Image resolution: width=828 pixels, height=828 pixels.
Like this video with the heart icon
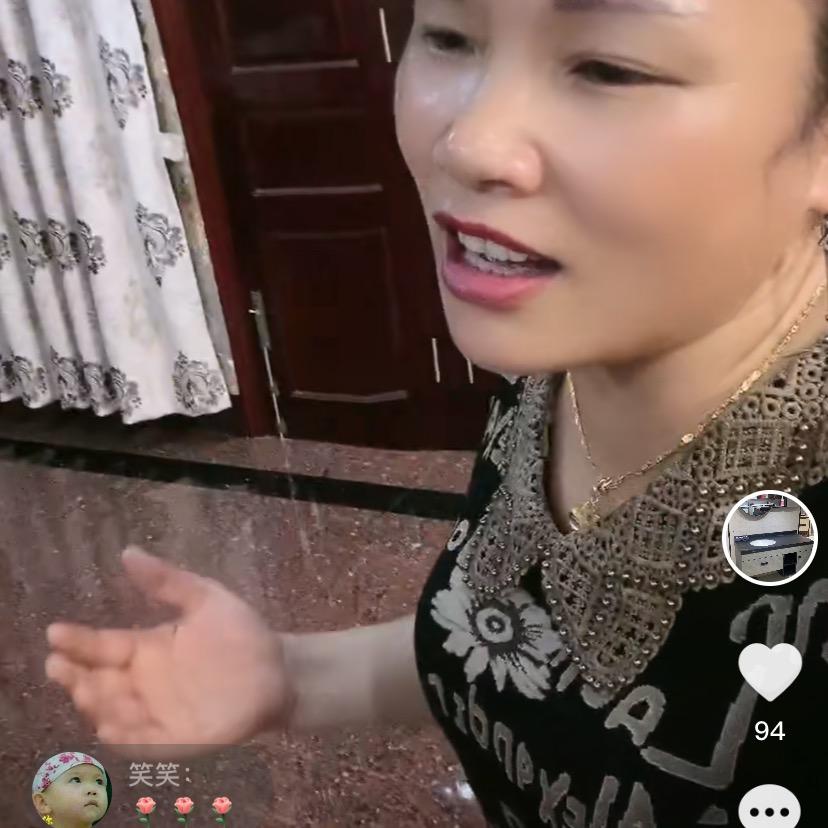point(769,671)
